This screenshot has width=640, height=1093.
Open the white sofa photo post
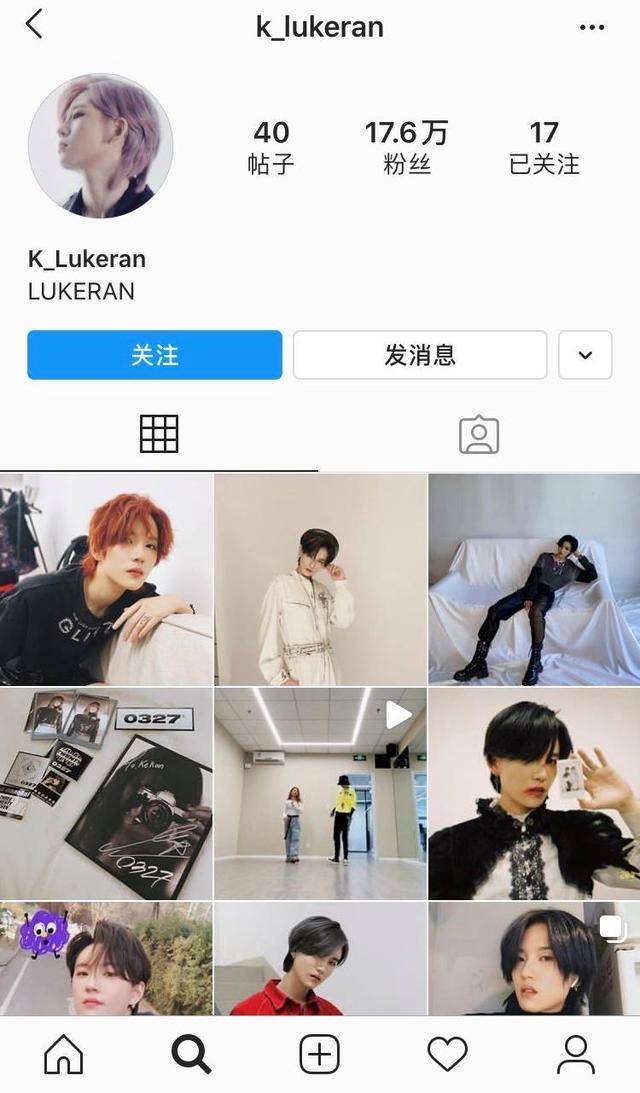tap(534, 579)
